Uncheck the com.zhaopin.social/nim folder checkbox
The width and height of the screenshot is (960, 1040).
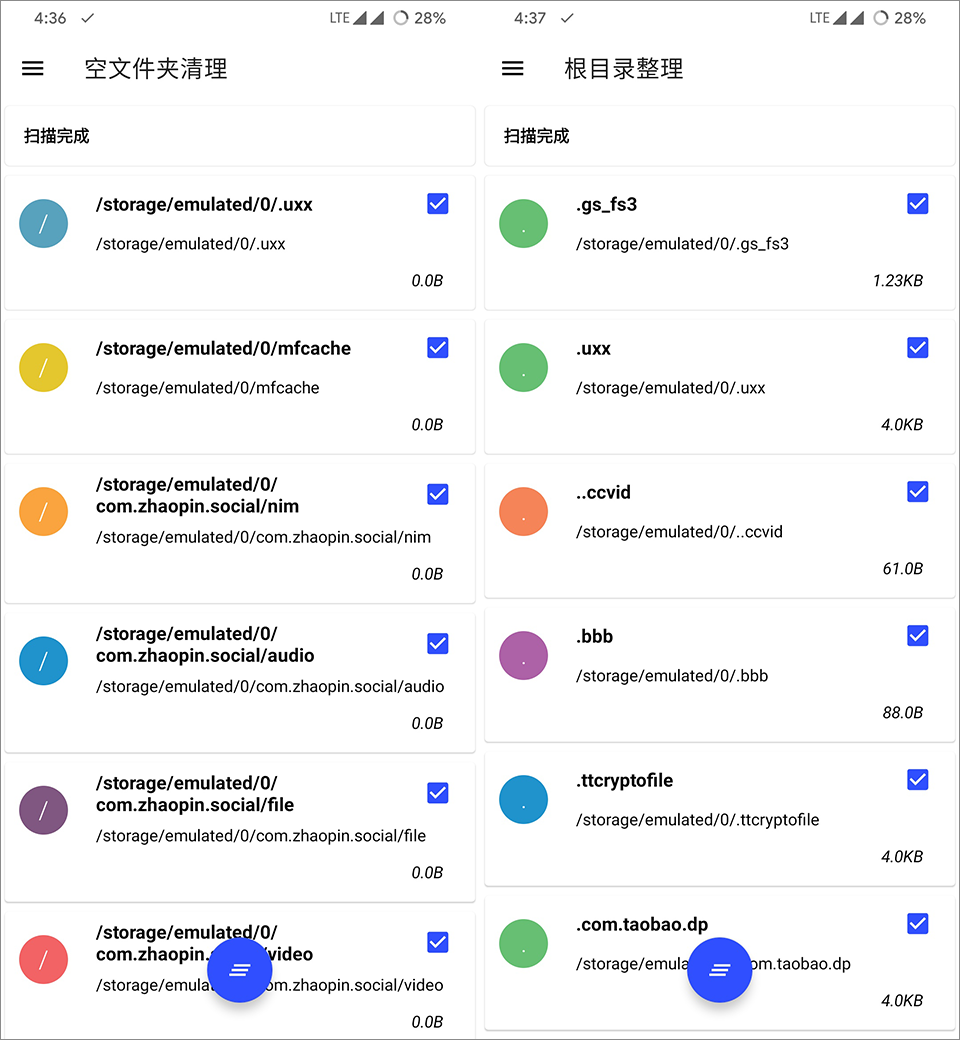click(437, 494)
